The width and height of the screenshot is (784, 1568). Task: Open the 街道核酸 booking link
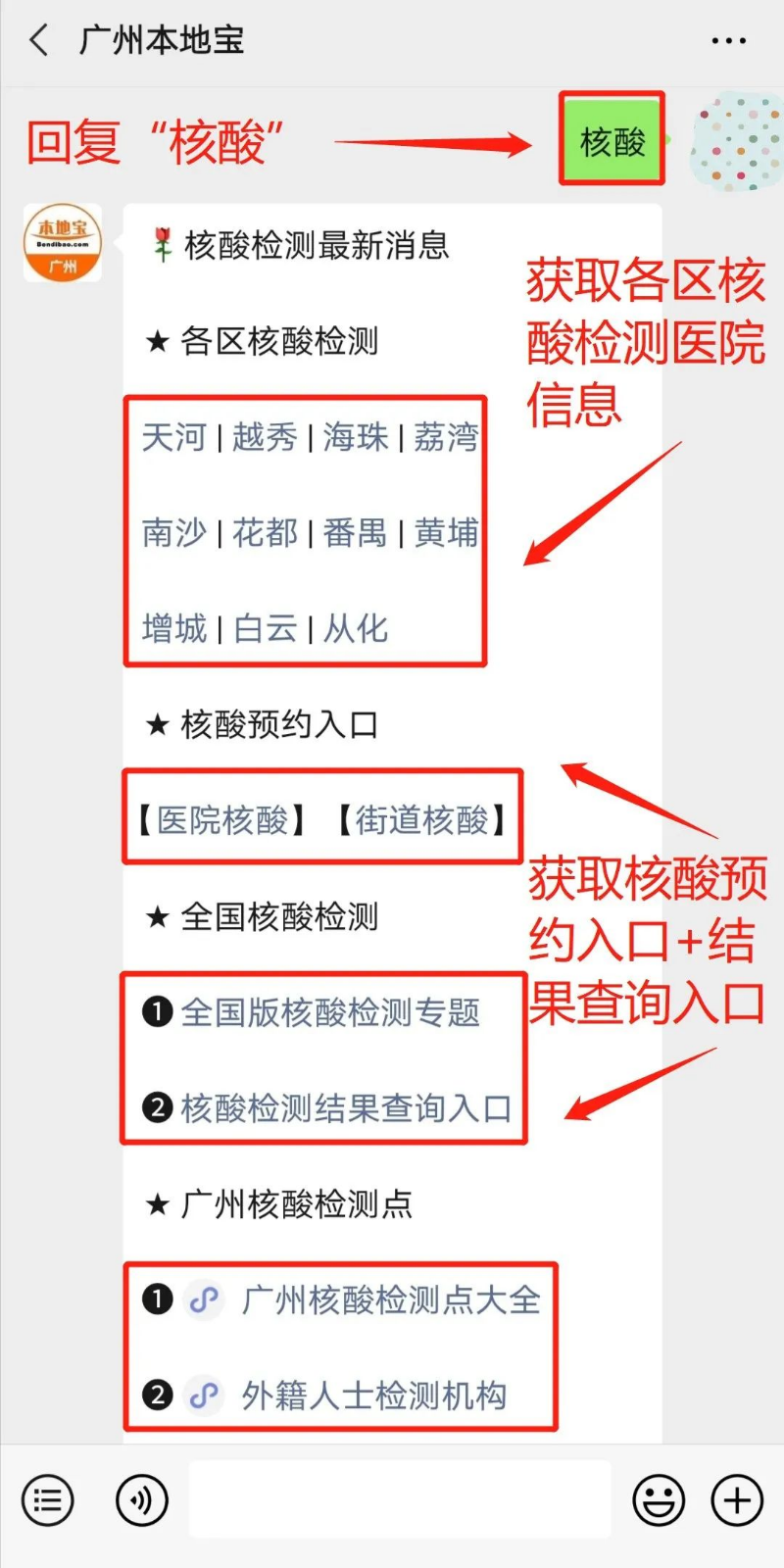(421, 820)
